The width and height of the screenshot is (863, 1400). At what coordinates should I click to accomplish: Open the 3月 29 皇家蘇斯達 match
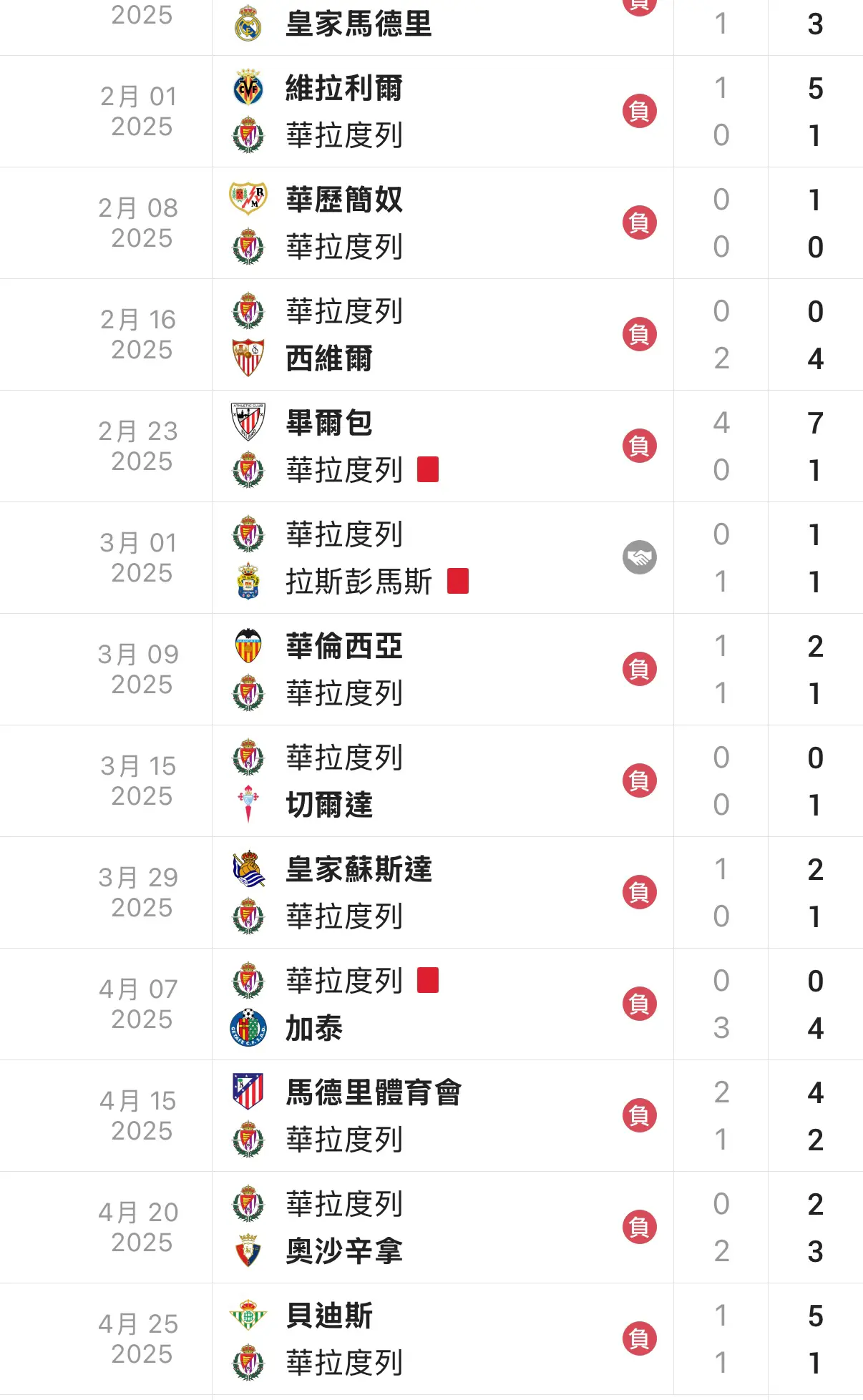431,893
